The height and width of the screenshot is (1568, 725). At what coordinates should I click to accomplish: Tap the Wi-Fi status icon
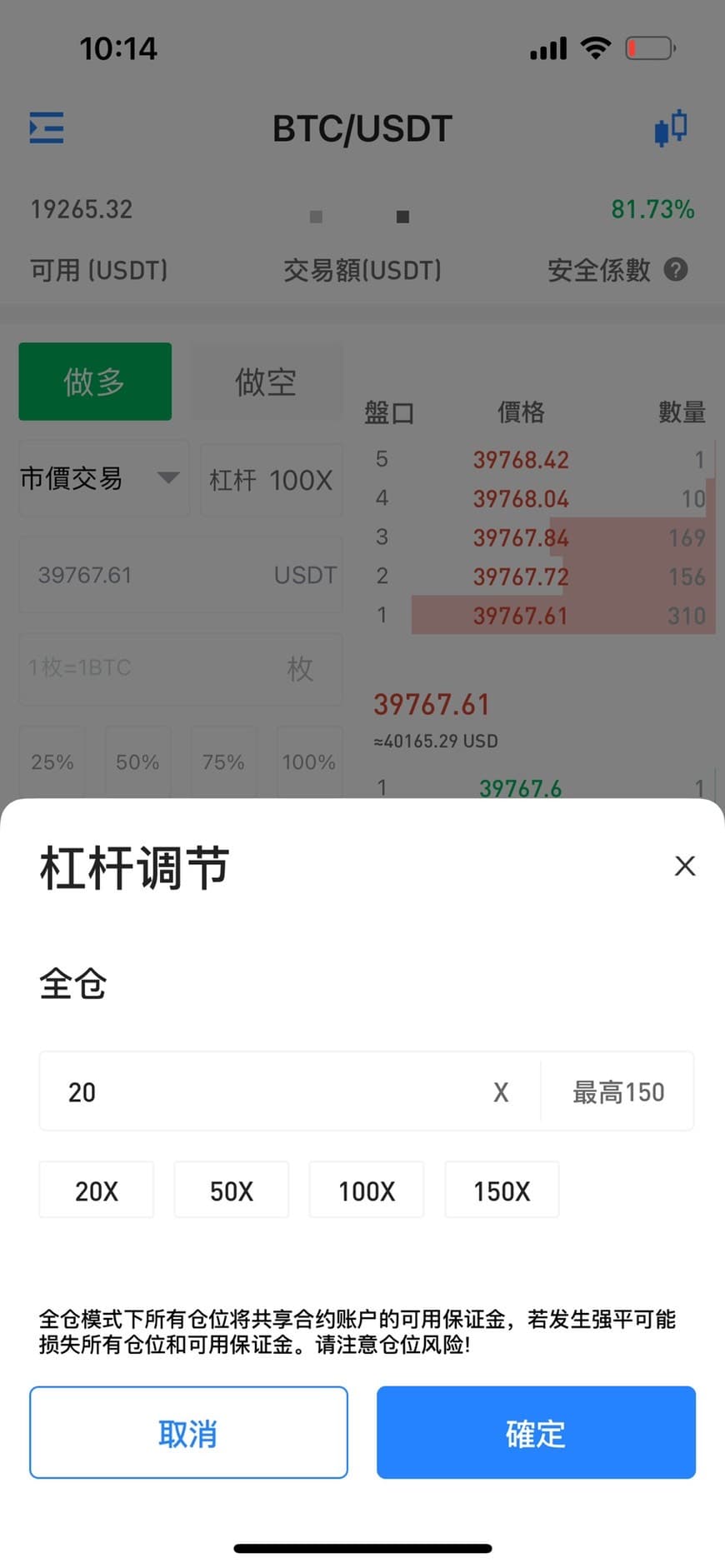[x=594, y=48]
